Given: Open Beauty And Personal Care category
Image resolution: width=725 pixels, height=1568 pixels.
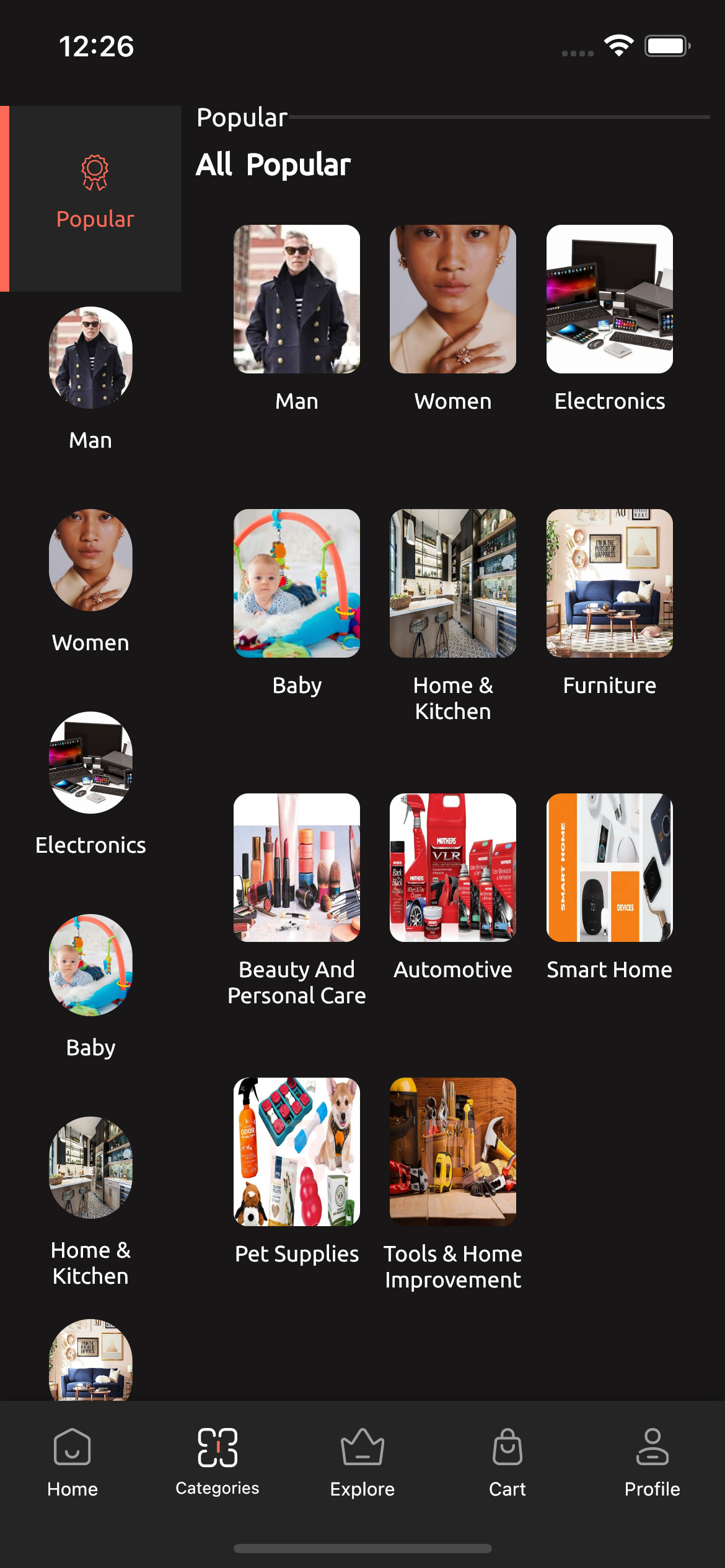Looking at the screenshot, I should tap(297, 900).
